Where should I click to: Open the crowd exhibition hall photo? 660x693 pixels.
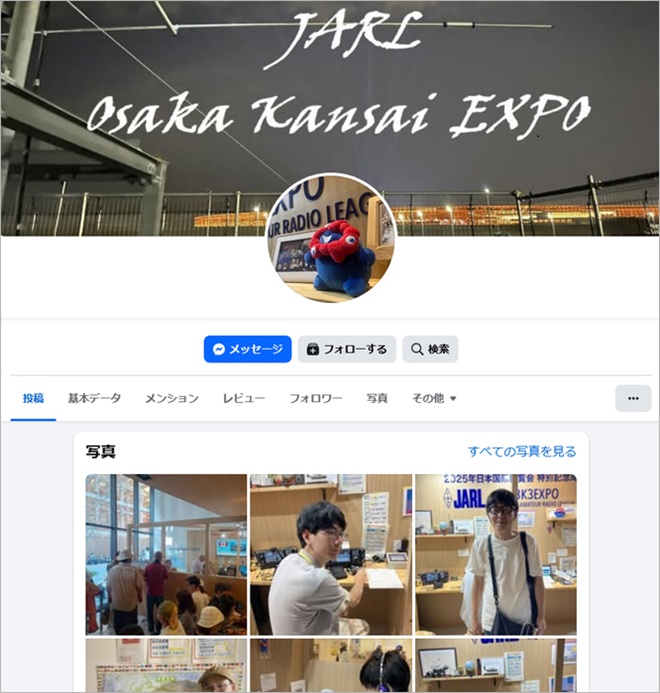point(166,554)
